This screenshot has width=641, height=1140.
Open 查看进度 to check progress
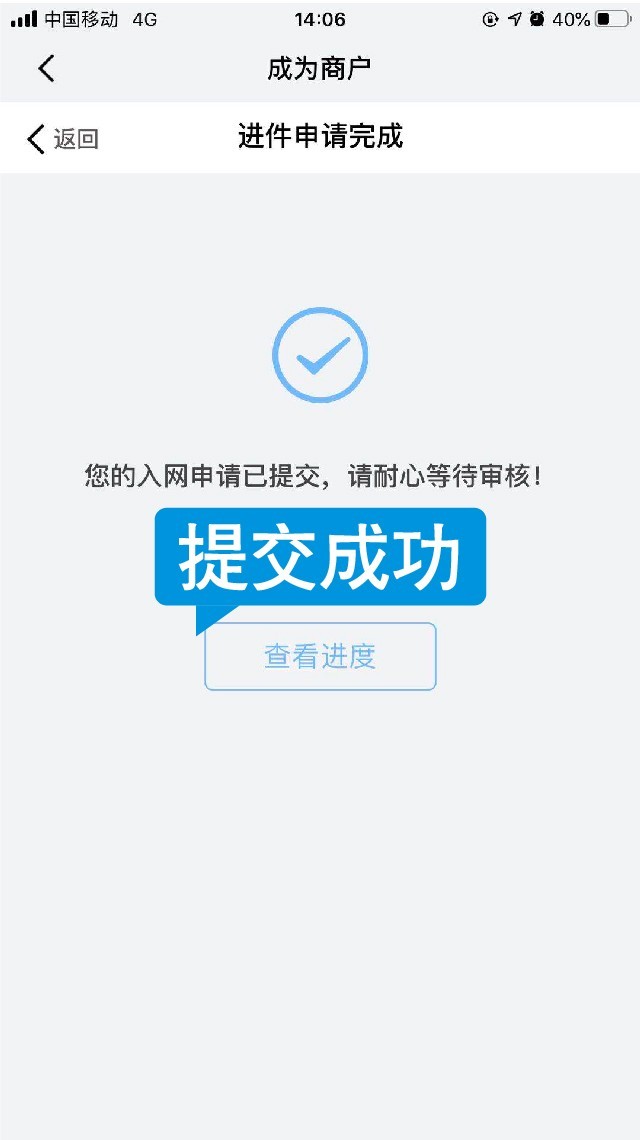(320, 657)
